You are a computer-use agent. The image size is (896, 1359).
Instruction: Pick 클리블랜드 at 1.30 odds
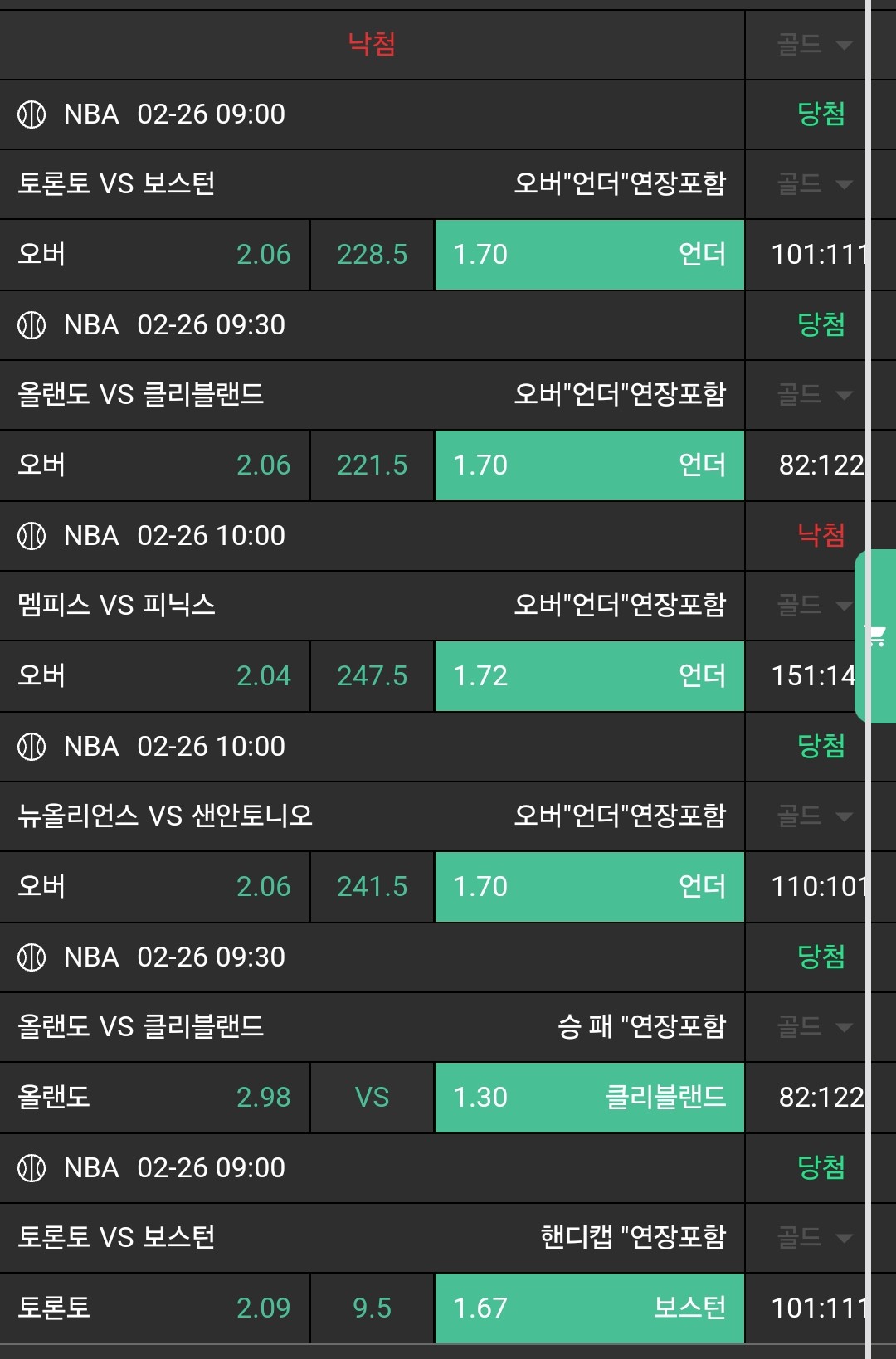589,1097
